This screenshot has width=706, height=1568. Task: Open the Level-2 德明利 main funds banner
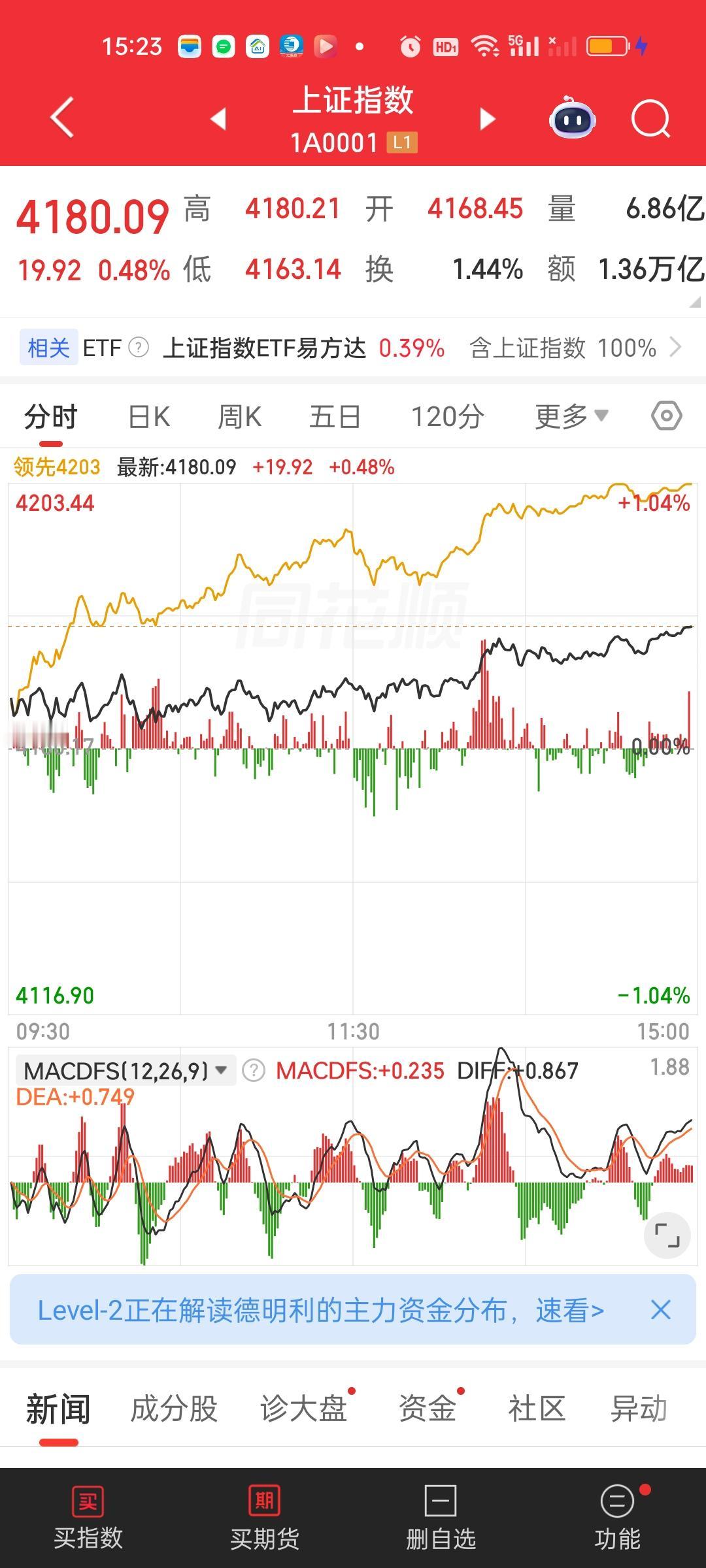(x=320, y=1310)
